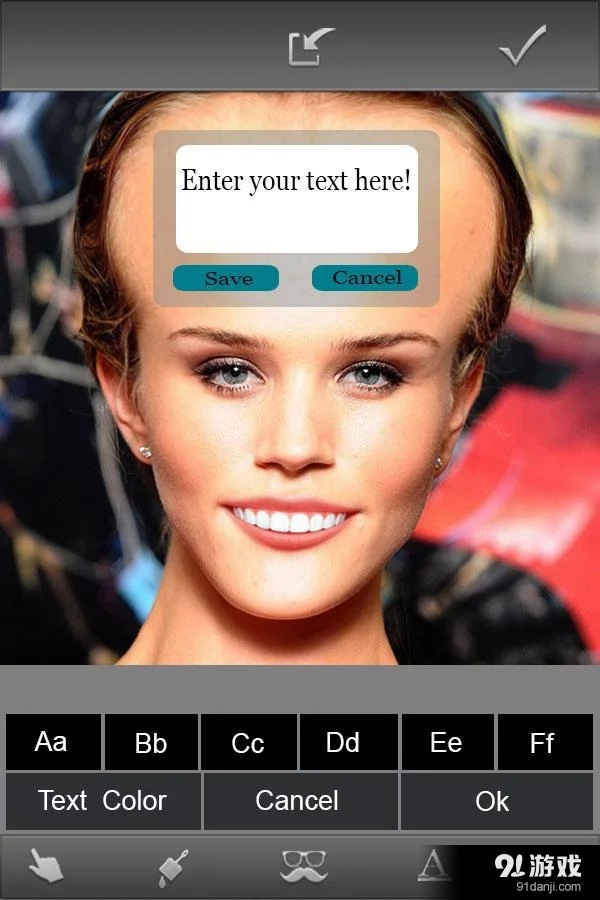
Task: Switch to the Ee font style
Action: tap(447, 742)
